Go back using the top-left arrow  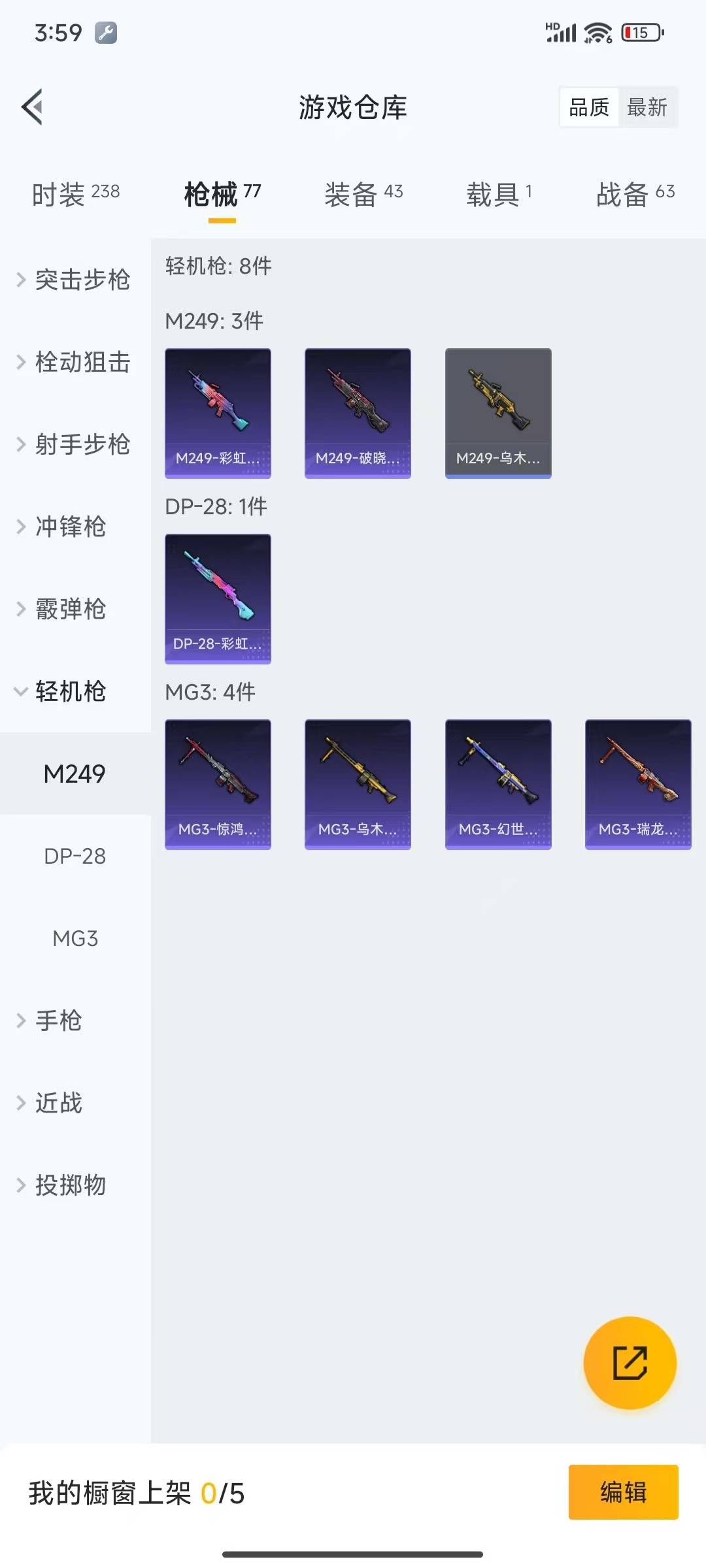(x=32, y=106)
